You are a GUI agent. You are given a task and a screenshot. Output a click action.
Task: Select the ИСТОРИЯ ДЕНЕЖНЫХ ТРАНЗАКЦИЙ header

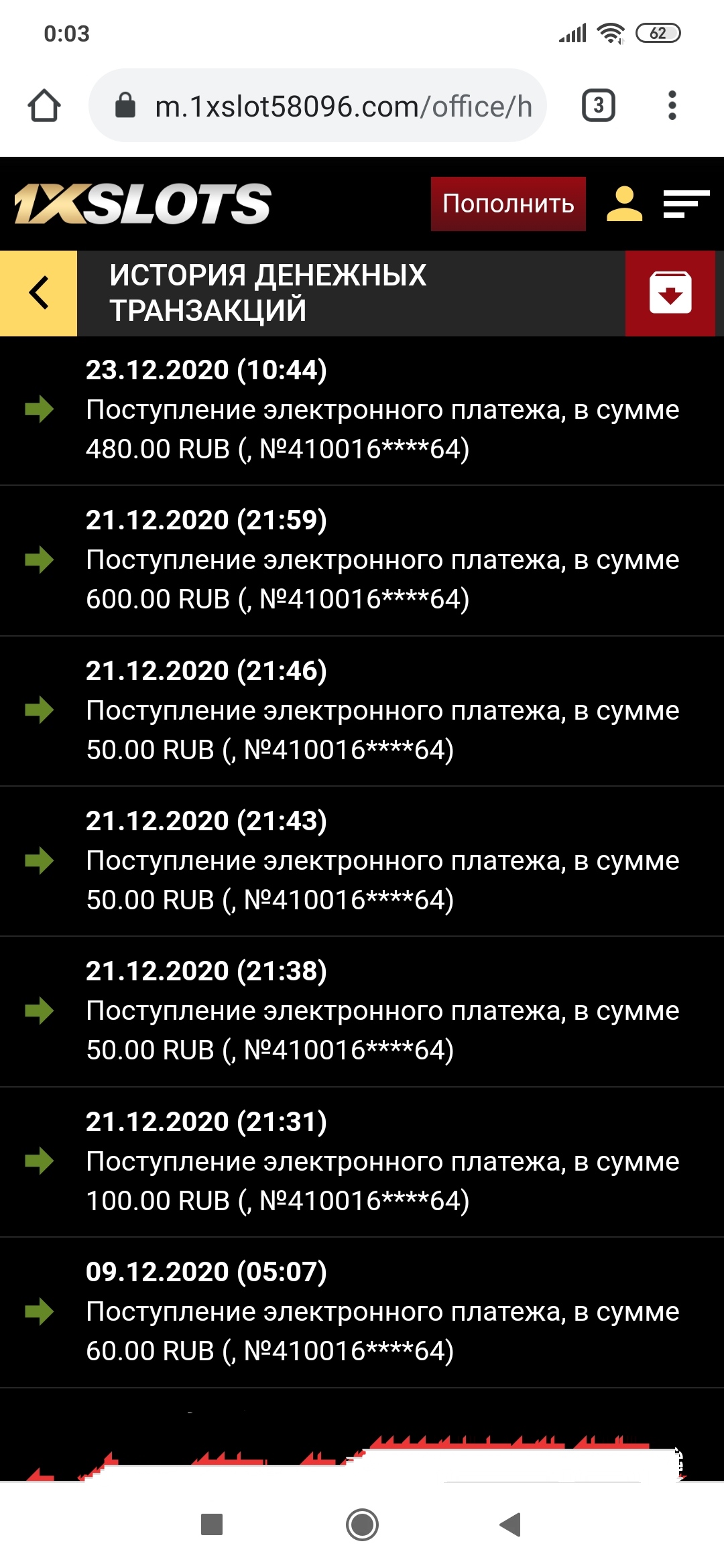coord(268,293)
